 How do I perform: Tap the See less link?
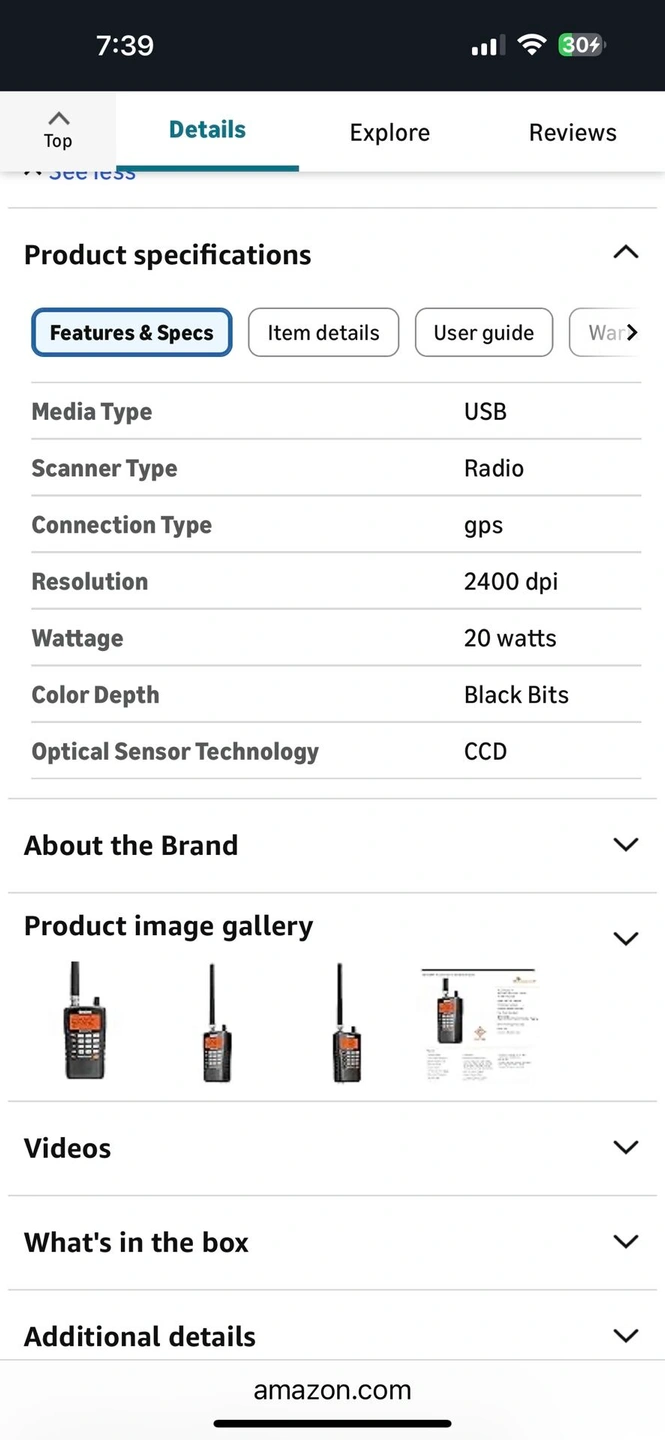tap(90, 174)
